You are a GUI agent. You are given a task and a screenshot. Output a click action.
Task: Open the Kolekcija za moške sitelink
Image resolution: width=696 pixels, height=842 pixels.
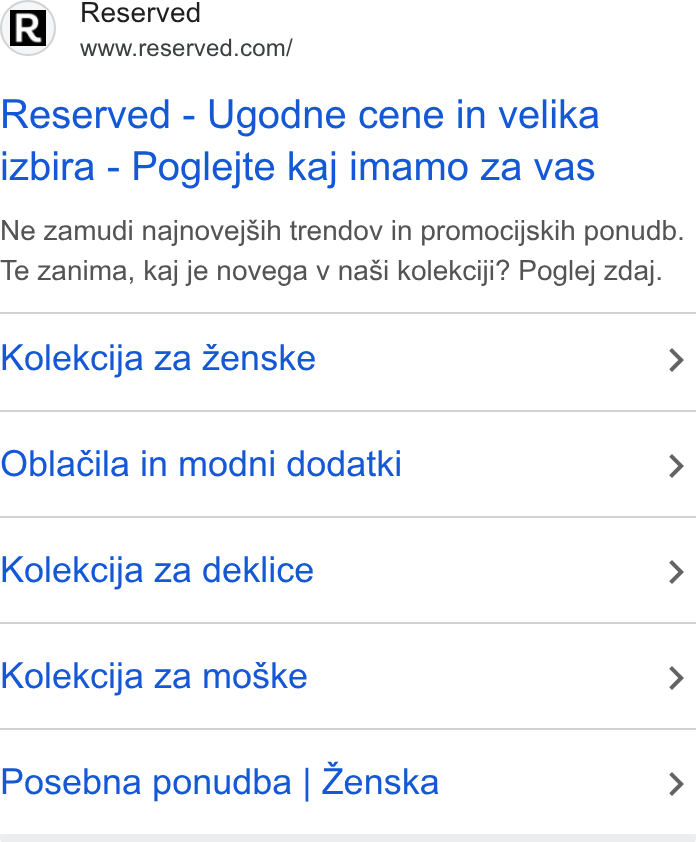(x=348, y=676)
